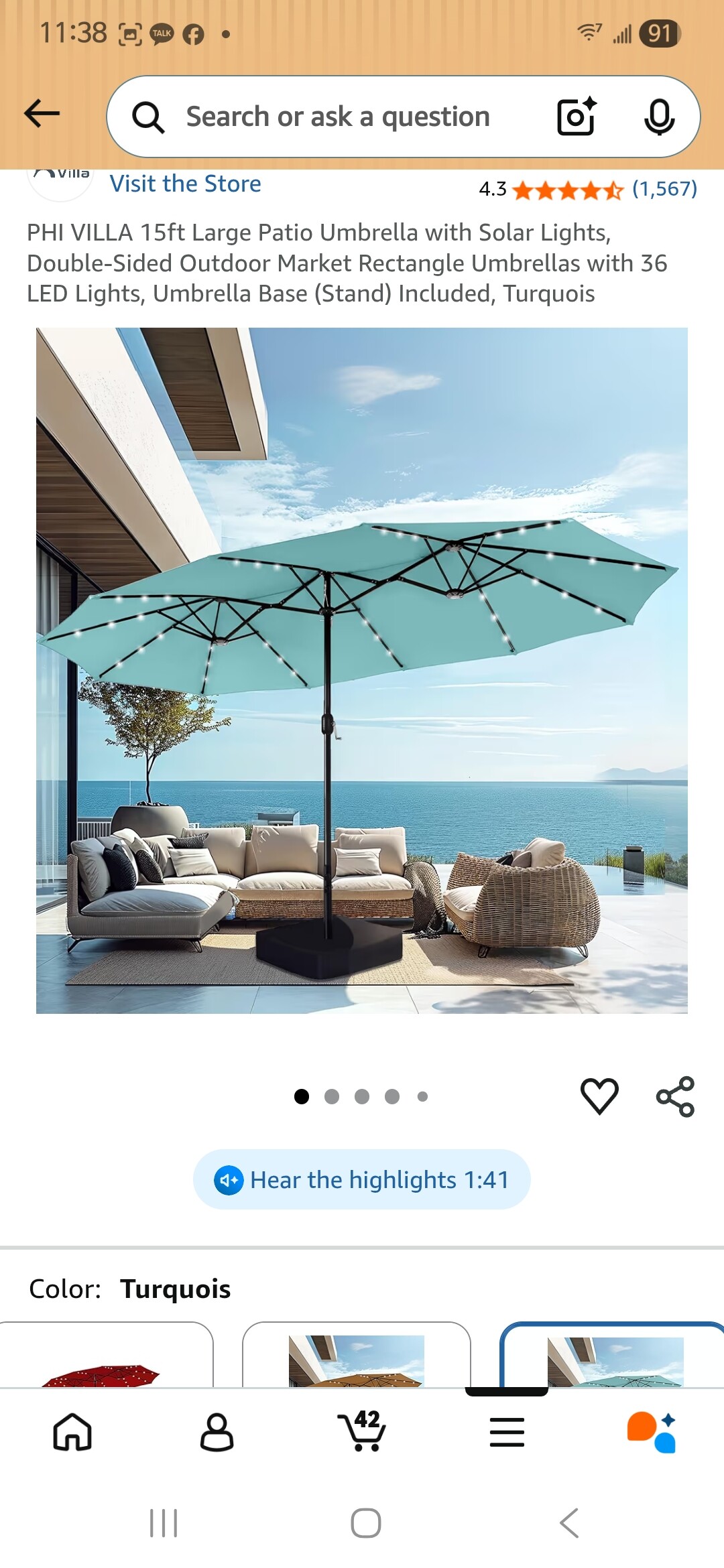Play Hear the highlights audio
Image resolution: width=724 pixels, height=1568 pixels.
point(362,1179)
